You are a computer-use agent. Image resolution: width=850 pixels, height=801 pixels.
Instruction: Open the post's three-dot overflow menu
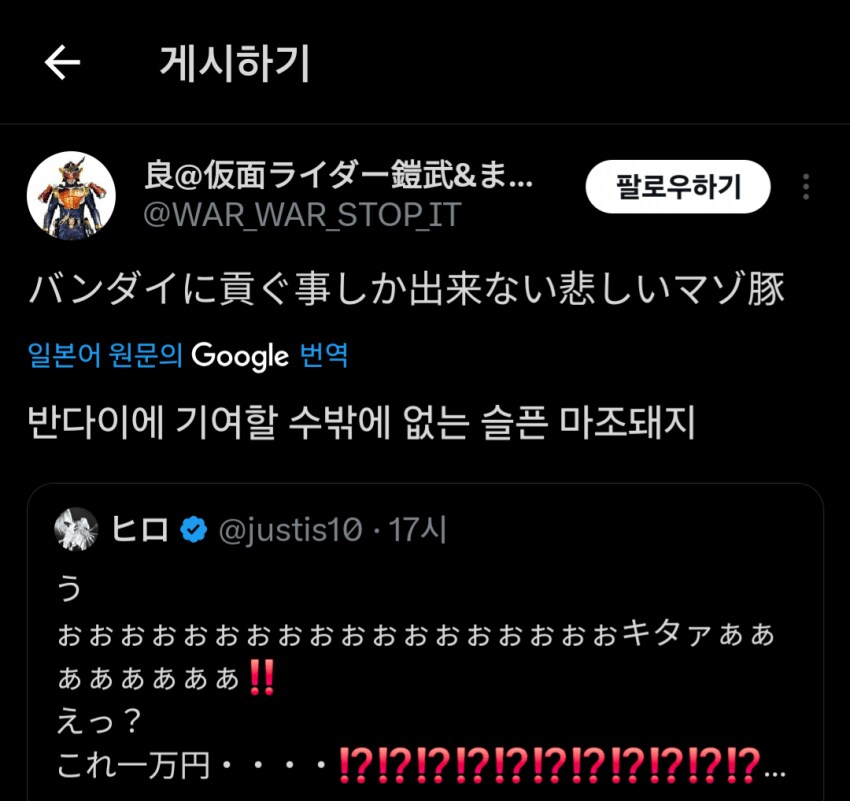[x=806, y=187]
